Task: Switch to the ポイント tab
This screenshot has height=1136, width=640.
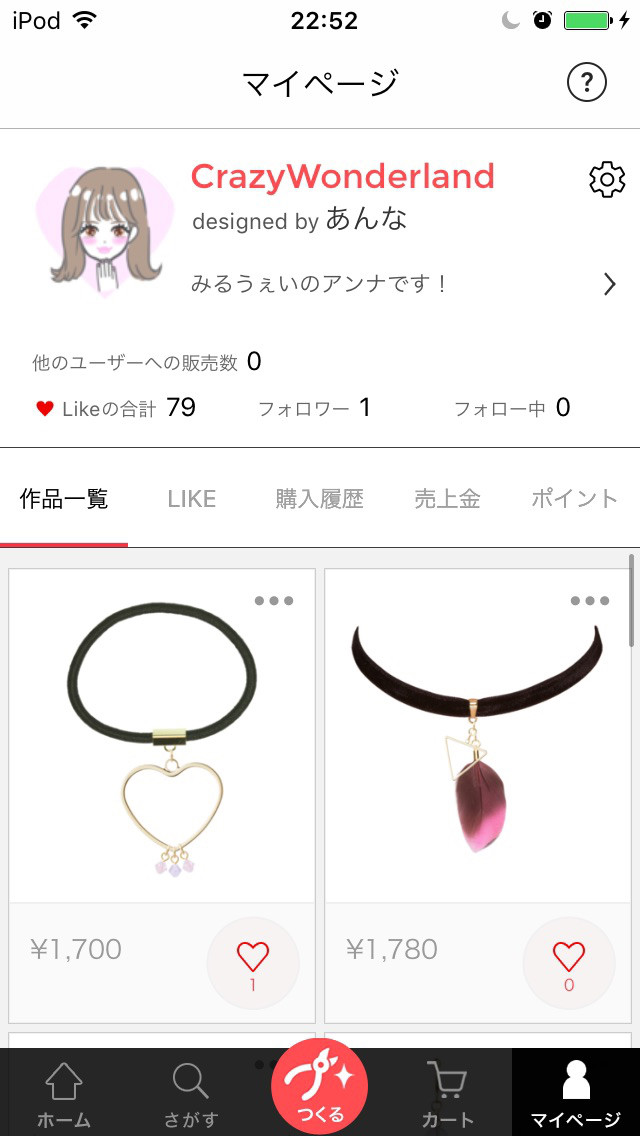Action: (575, 498)
